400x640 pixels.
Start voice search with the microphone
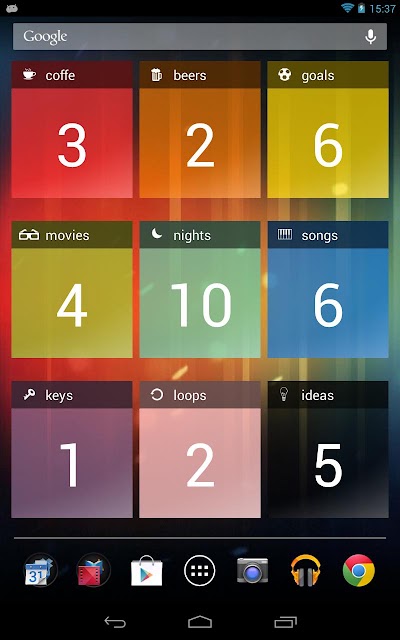(x=370, y=36)
